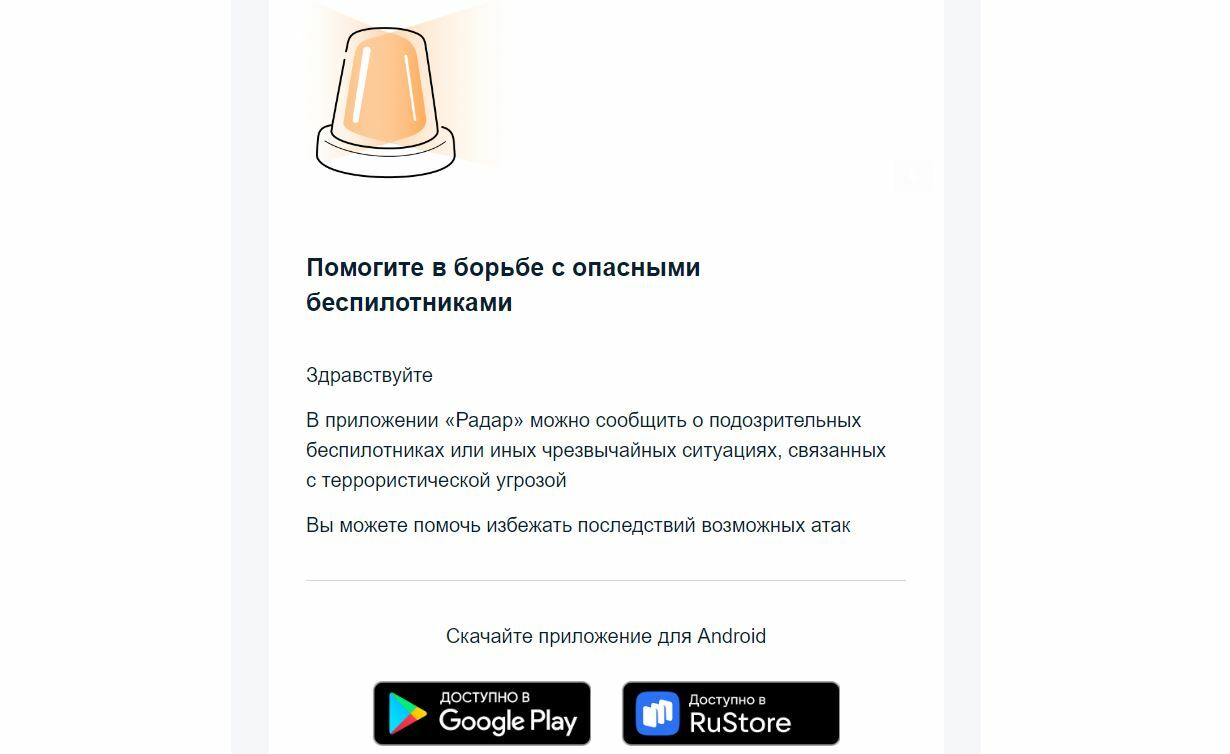Viewport: 1230px width, 754px height.
Task: Open the RuStore download badge
Action: (730, 713)
